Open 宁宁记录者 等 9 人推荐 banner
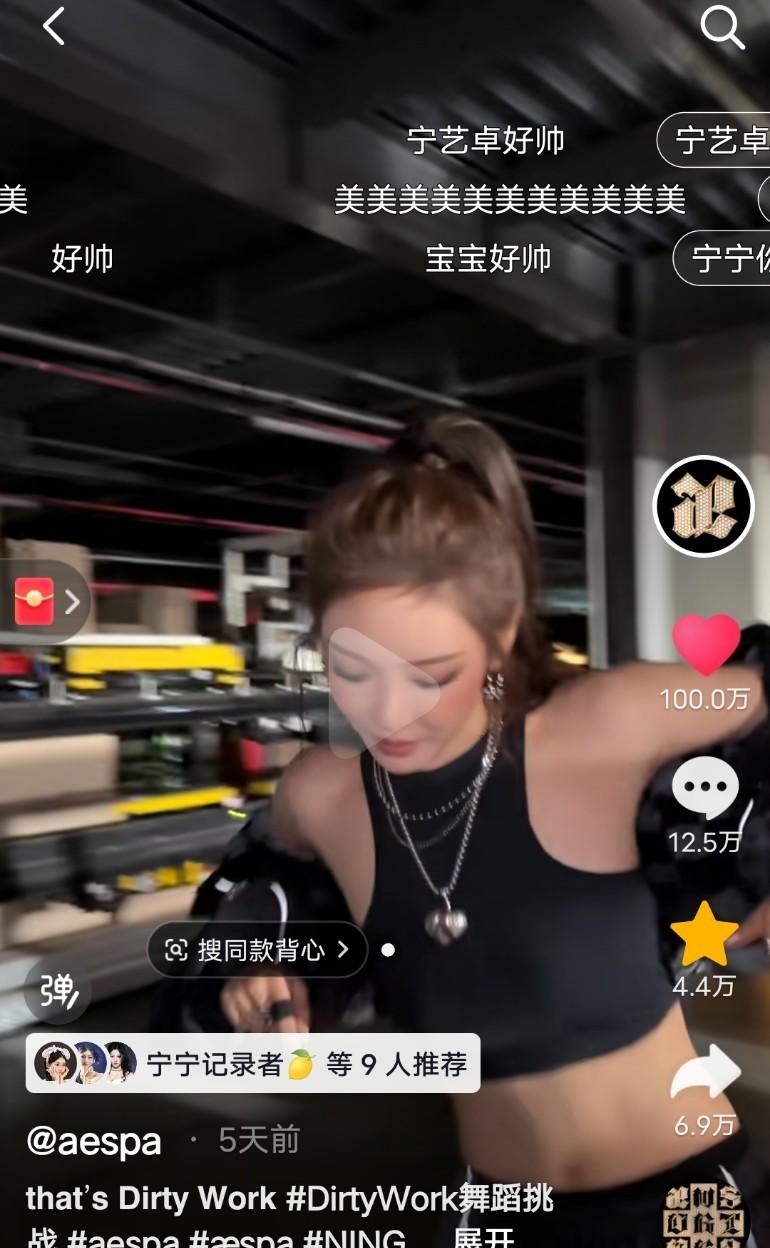 pyautogui.click(x=253, y=1064)
